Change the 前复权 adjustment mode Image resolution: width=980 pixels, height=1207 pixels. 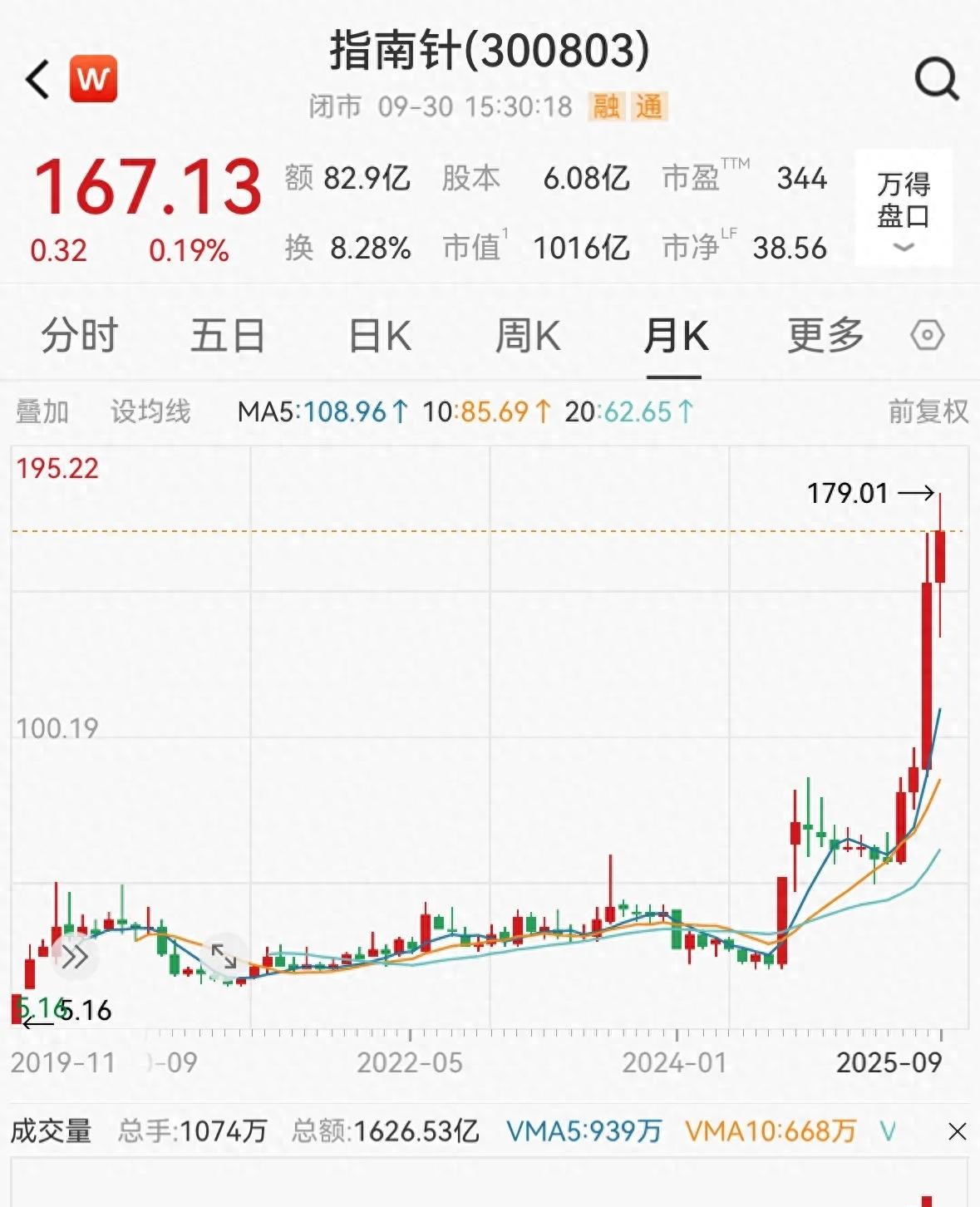click(x=928, y=411)
